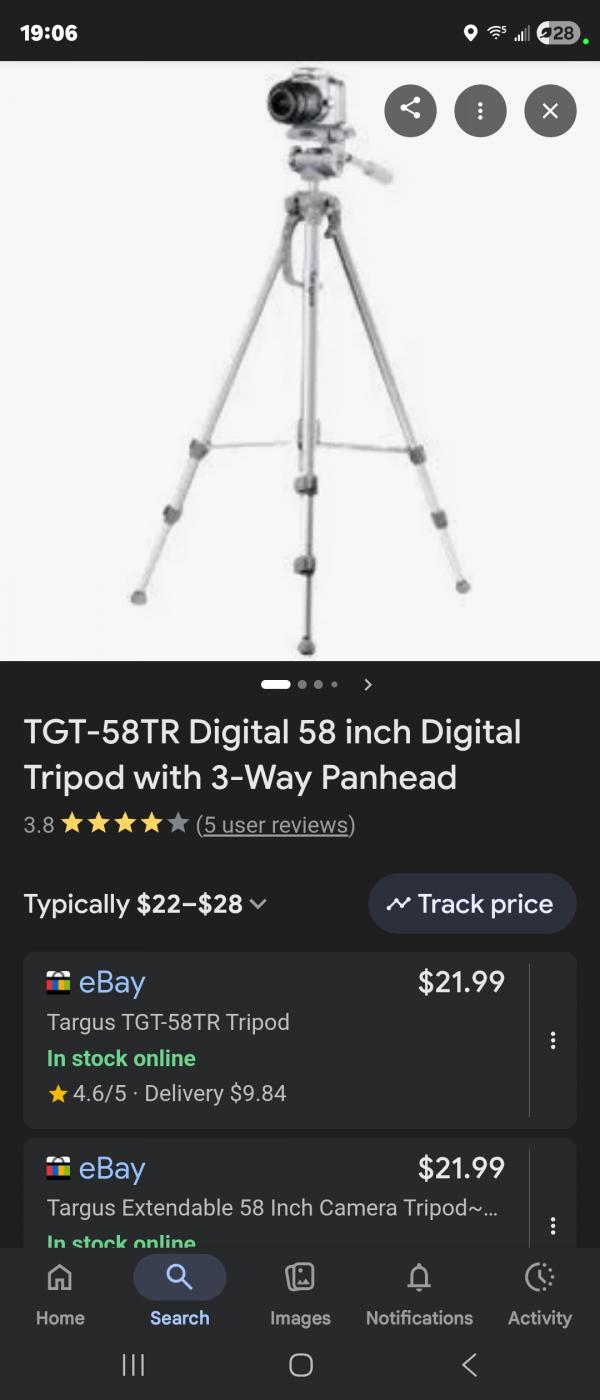Share this tripod product
The image size is (600, 1400).
[410, 110]
